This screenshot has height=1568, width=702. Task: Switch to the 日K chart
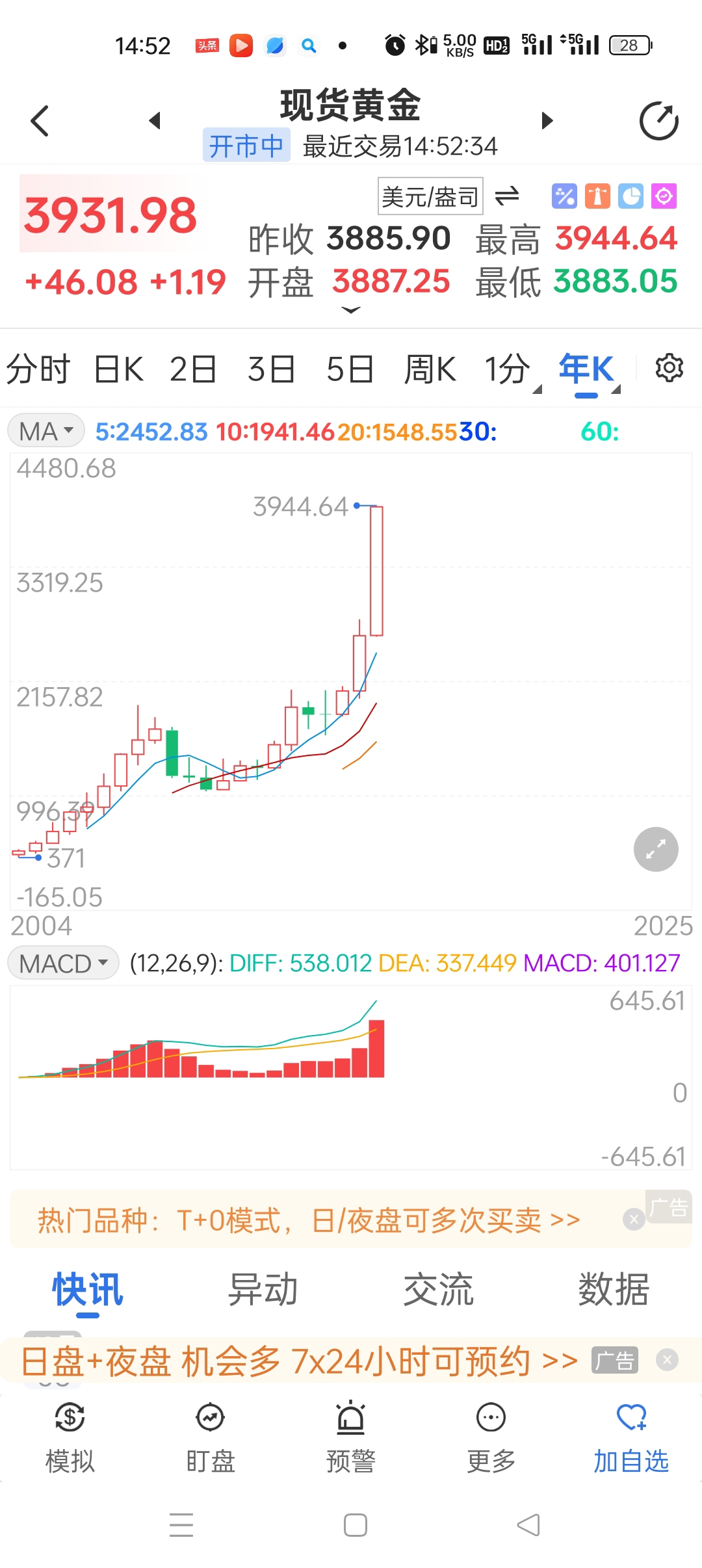click(118, 369)
